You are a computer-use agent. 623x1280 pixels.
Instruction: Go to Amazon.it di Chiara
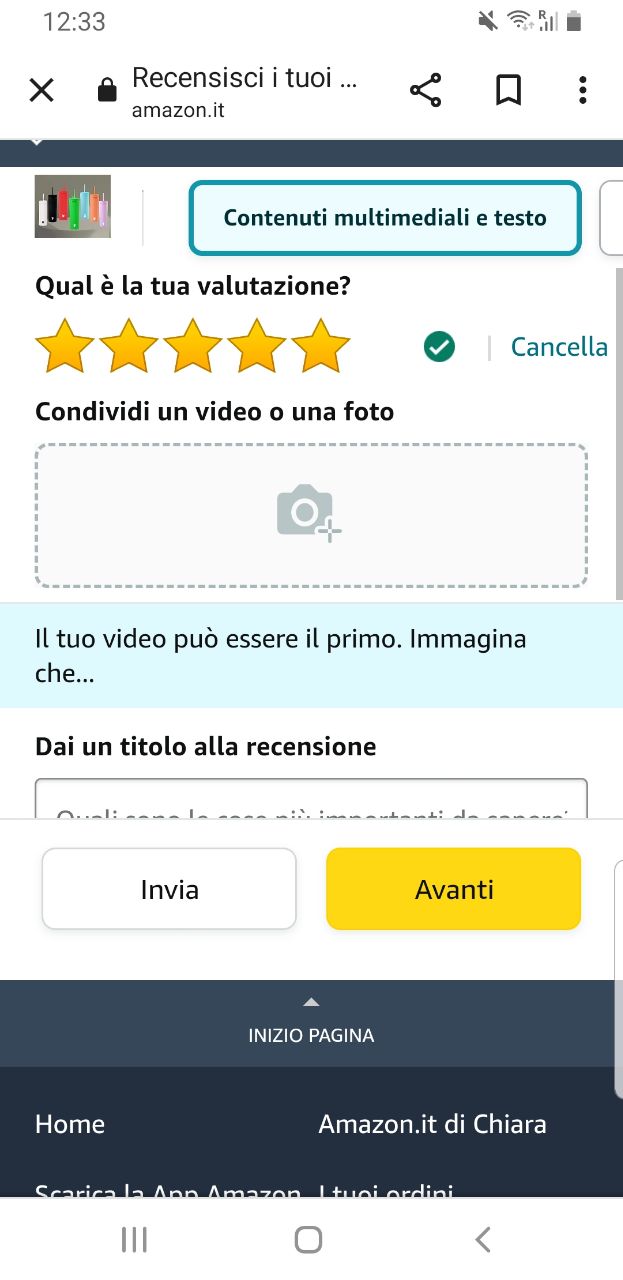point(432,1124)
